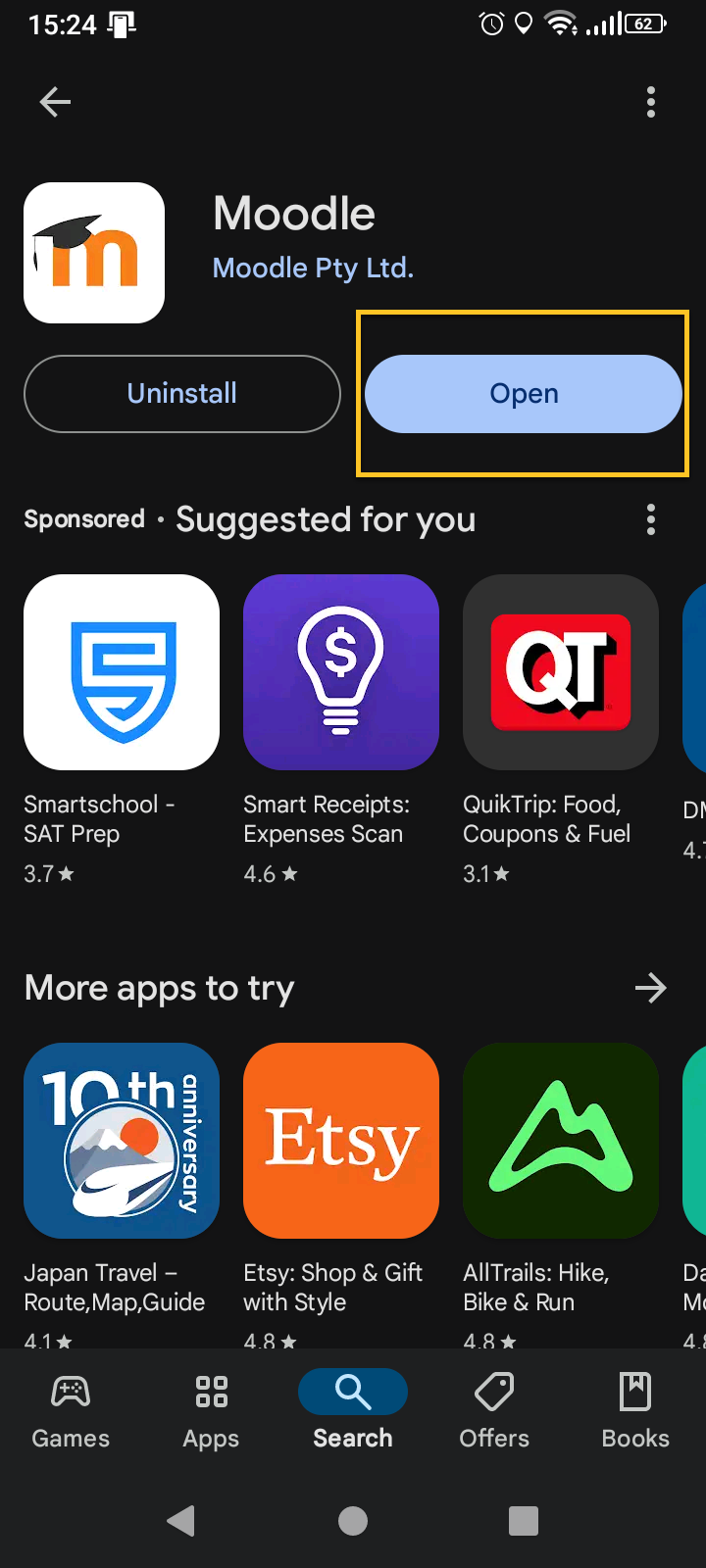
Task: Open the Moodle app
Action: 524,394
